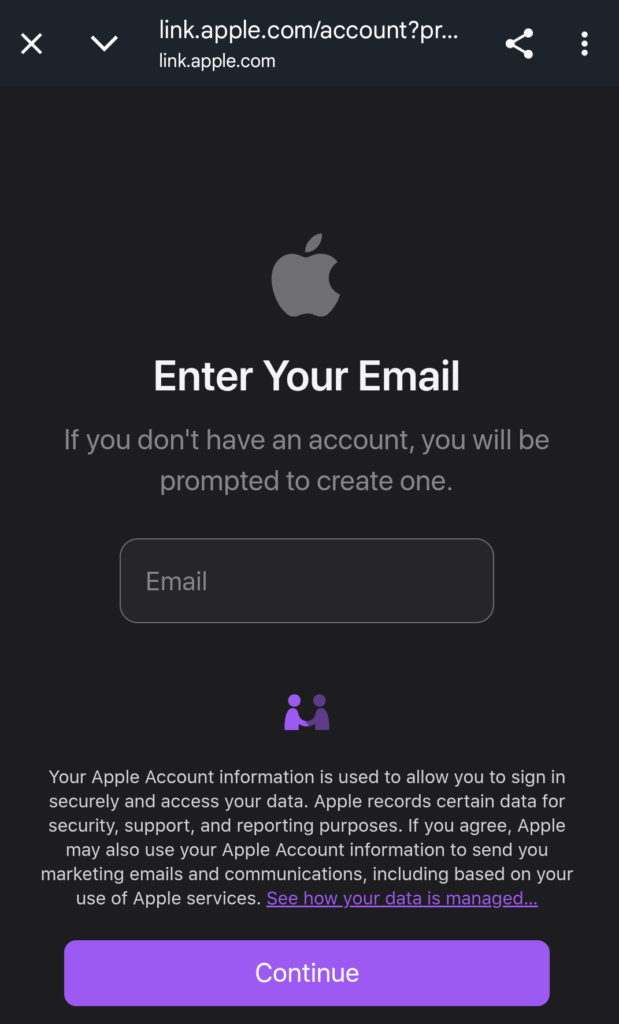The width and height of the screenshot is (619, 1024).
Task: Share the link.apple.com page
Action: (x=519, y=44)
